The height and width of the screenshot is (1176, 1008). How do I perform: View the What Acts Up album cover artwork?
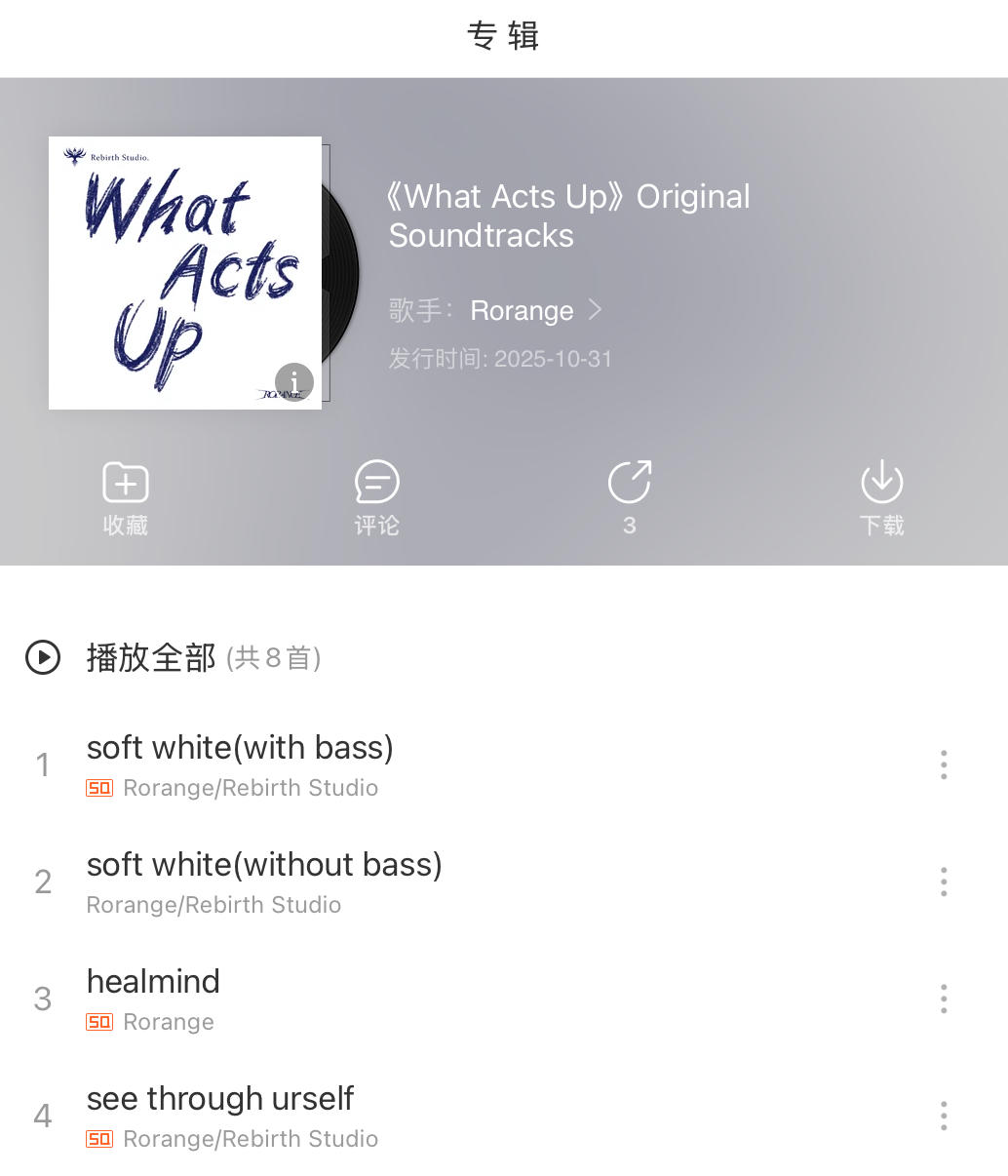(185, 272)
